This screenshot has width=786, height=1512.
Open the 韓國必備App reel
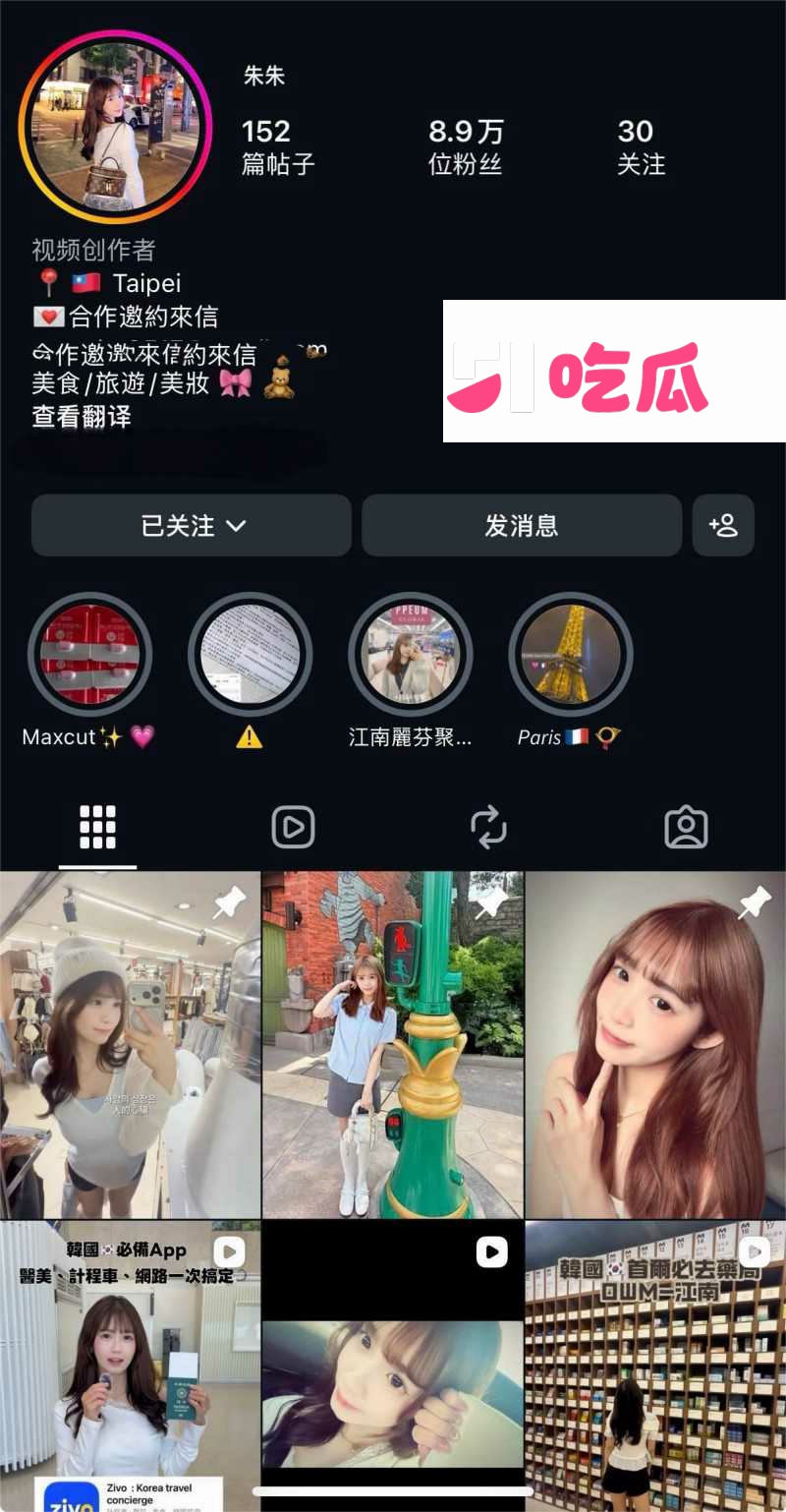pos(130,1367)
